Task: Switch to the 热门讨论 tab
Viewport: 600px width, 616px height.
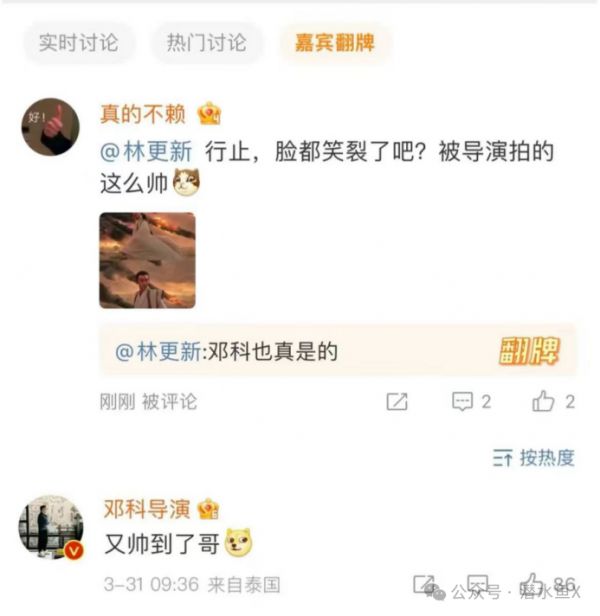Action: point(206,43)
